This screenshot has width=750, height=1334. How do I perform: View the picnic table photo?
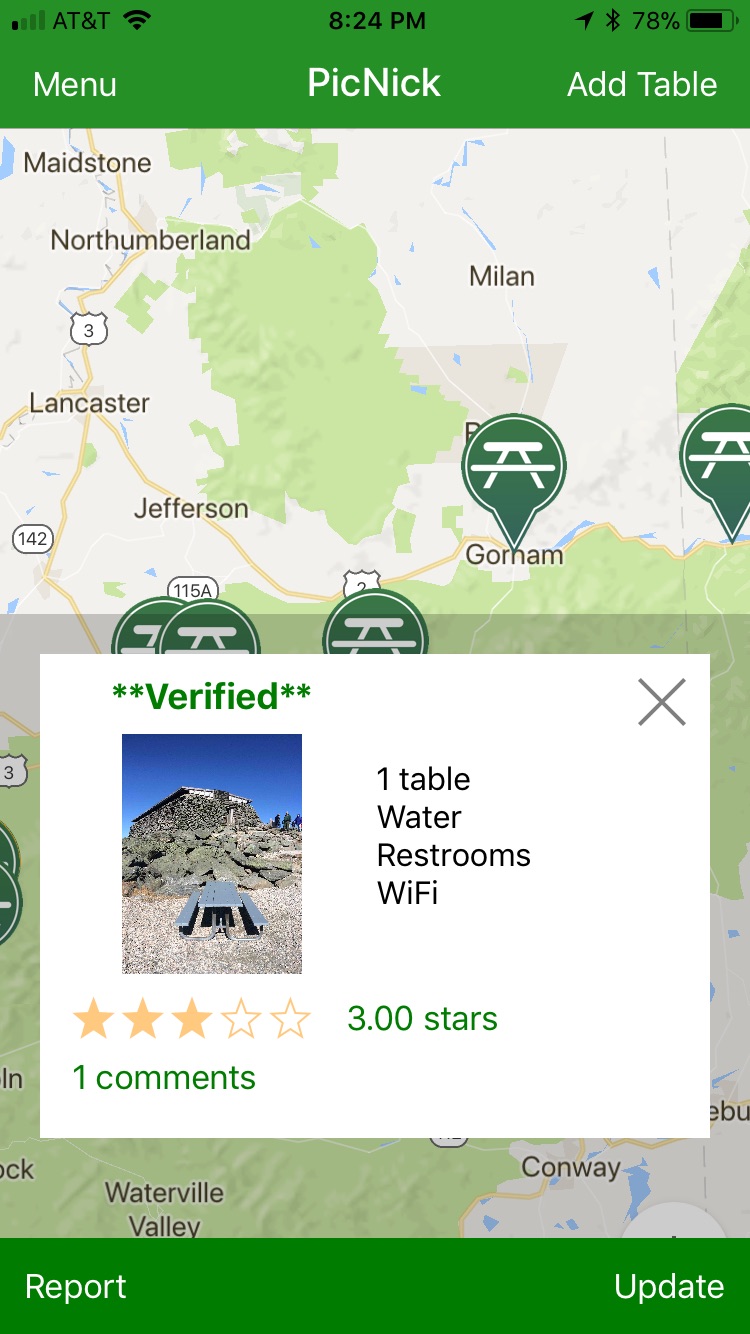click(212, 854)
